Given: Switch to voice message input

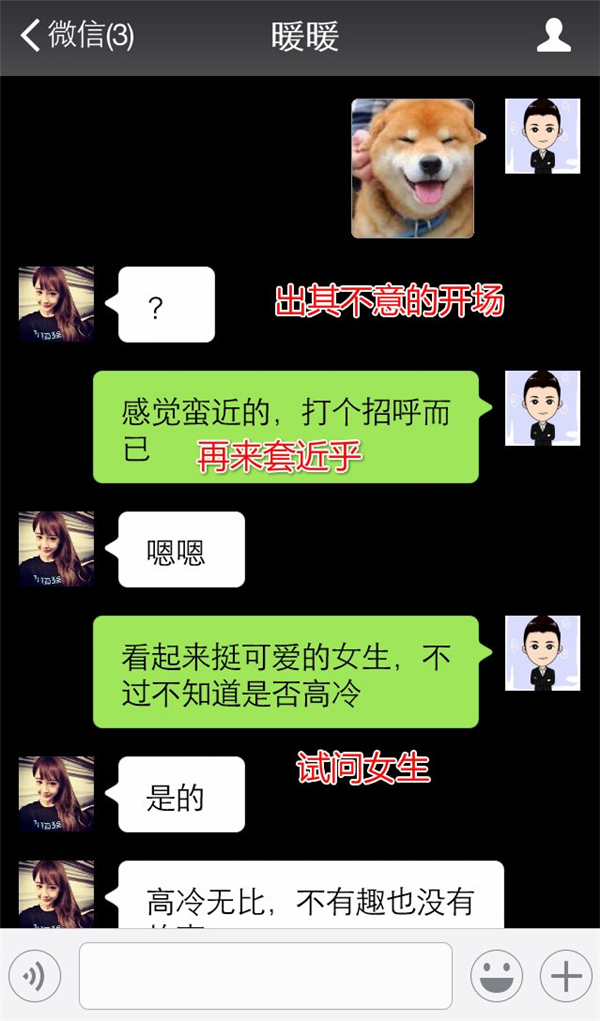Looking at the screenshot, I should pyautogui.click(x=34, y=976).
